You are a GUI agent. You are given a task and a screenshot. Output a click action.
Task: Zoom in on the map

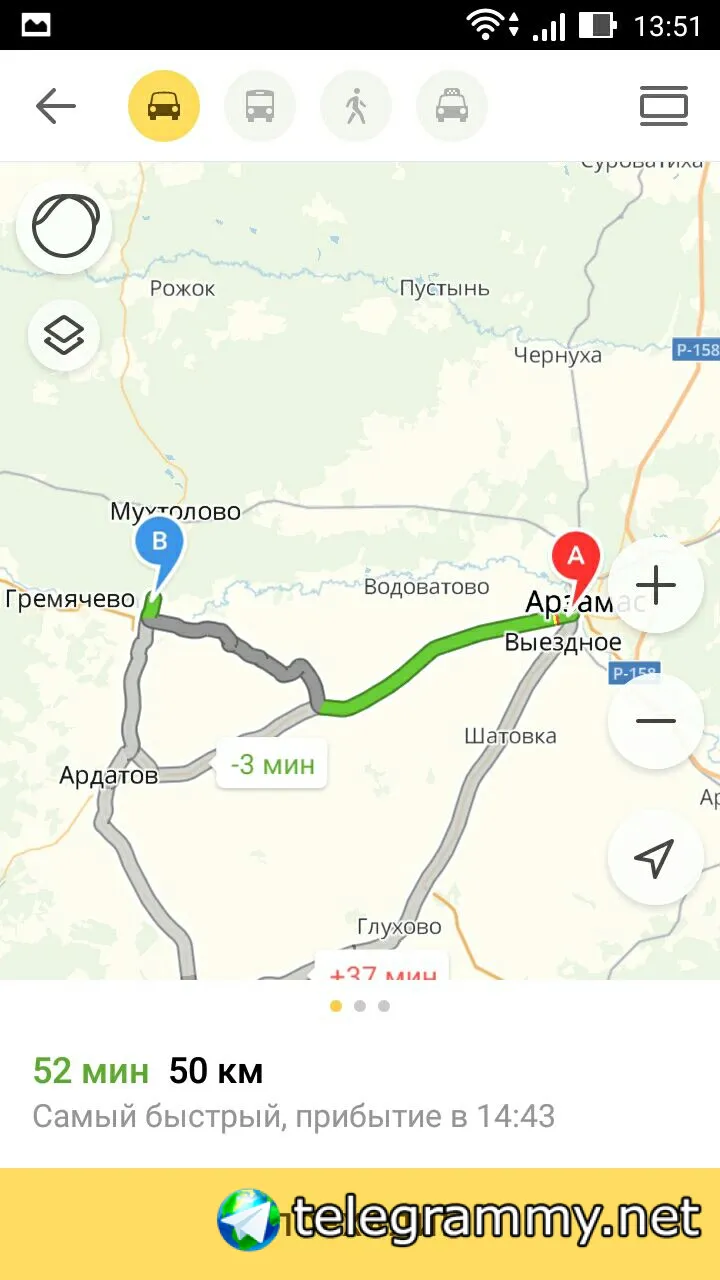click(656, 586)
